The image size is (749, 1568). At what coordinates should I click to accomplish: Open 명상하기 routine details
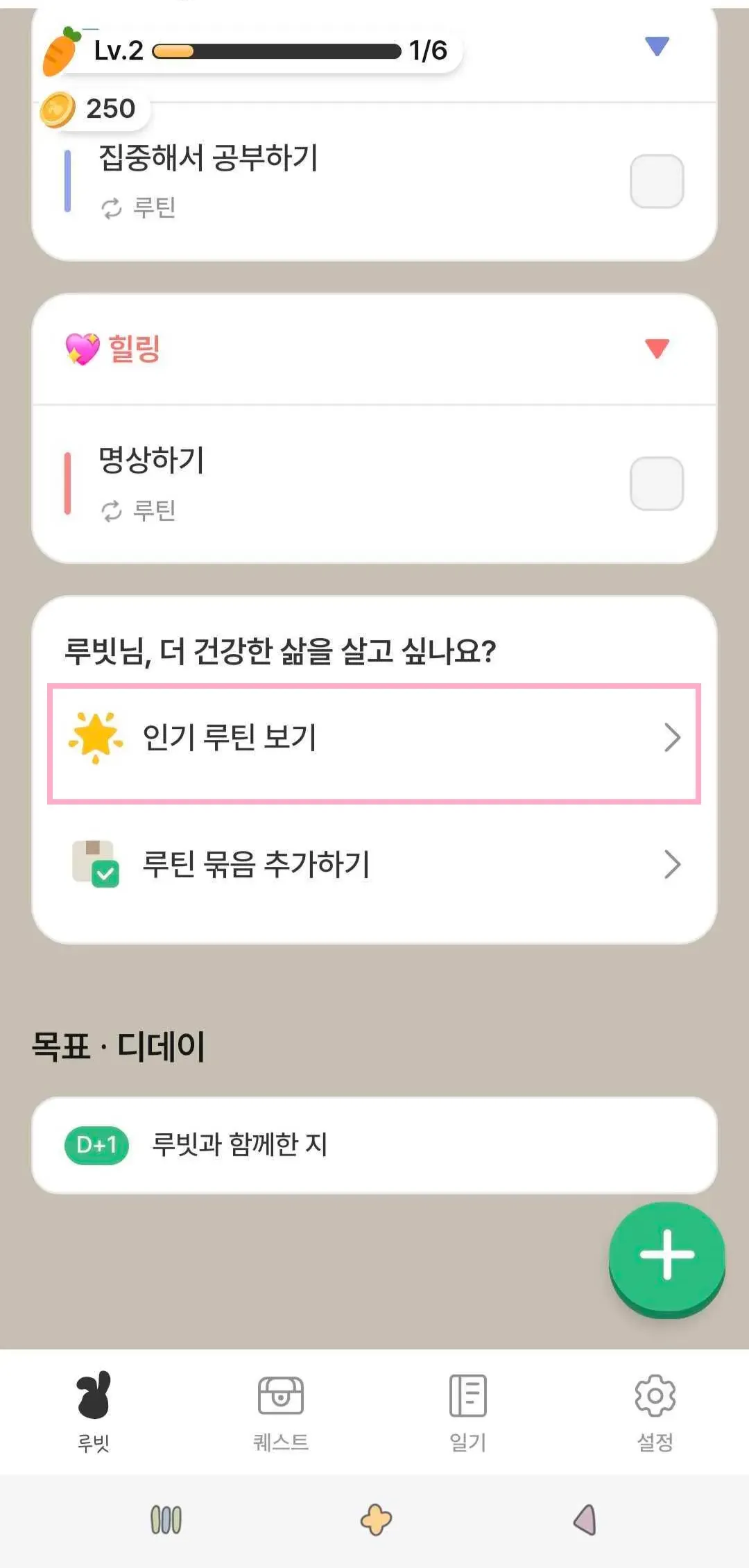[277, 482]
